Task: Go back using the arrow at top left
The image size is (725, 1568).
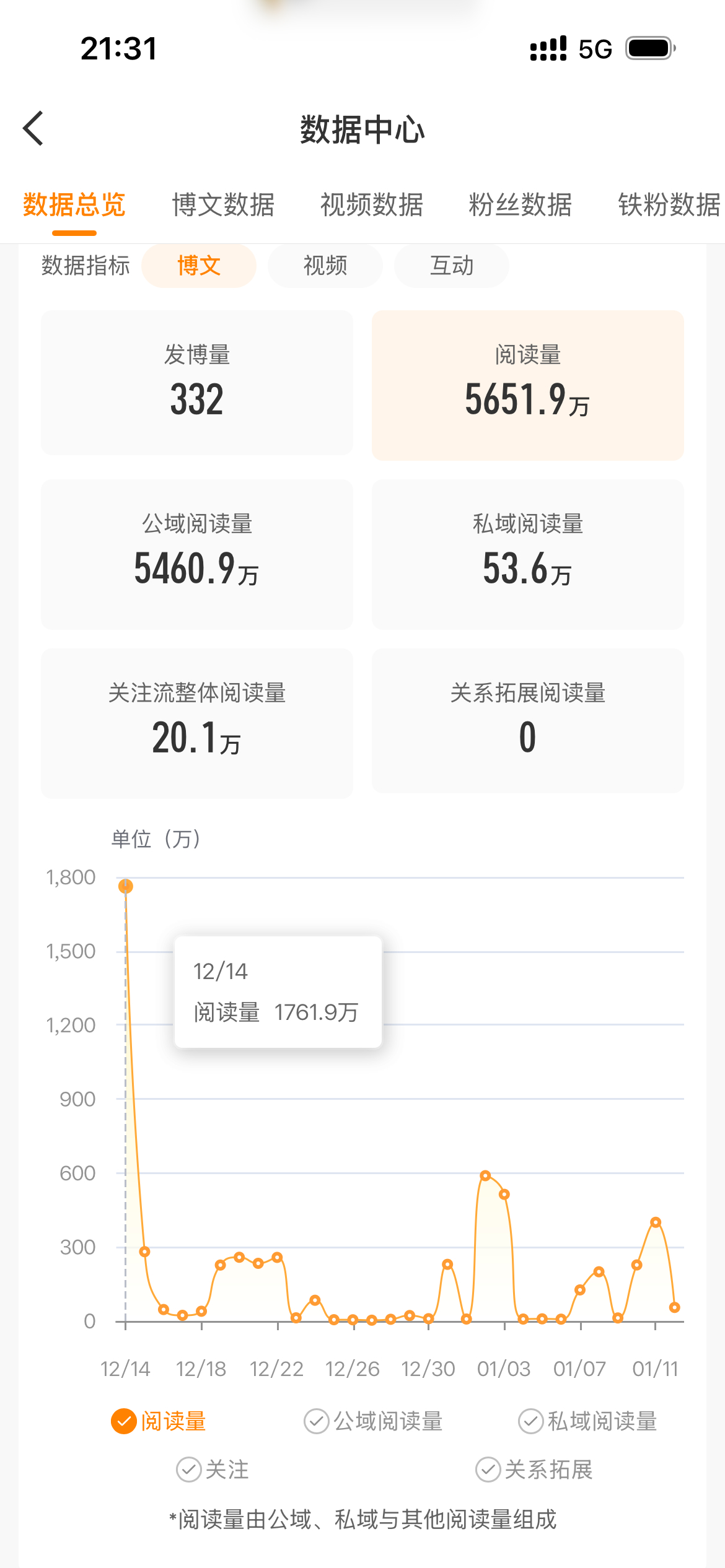Action: pyautogui.click(x=34, y=129)
